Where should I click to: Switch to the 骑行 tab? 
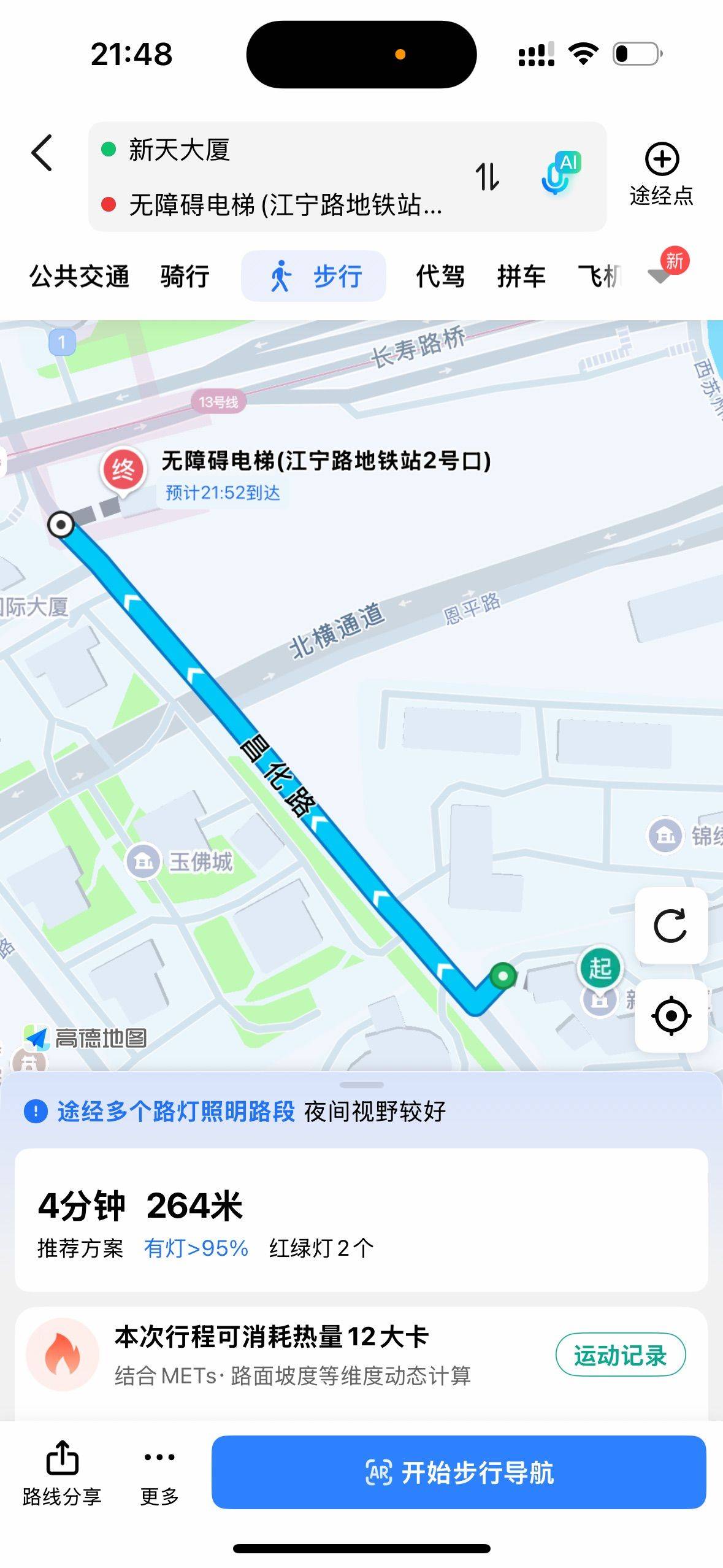click(x=185, y=276)
